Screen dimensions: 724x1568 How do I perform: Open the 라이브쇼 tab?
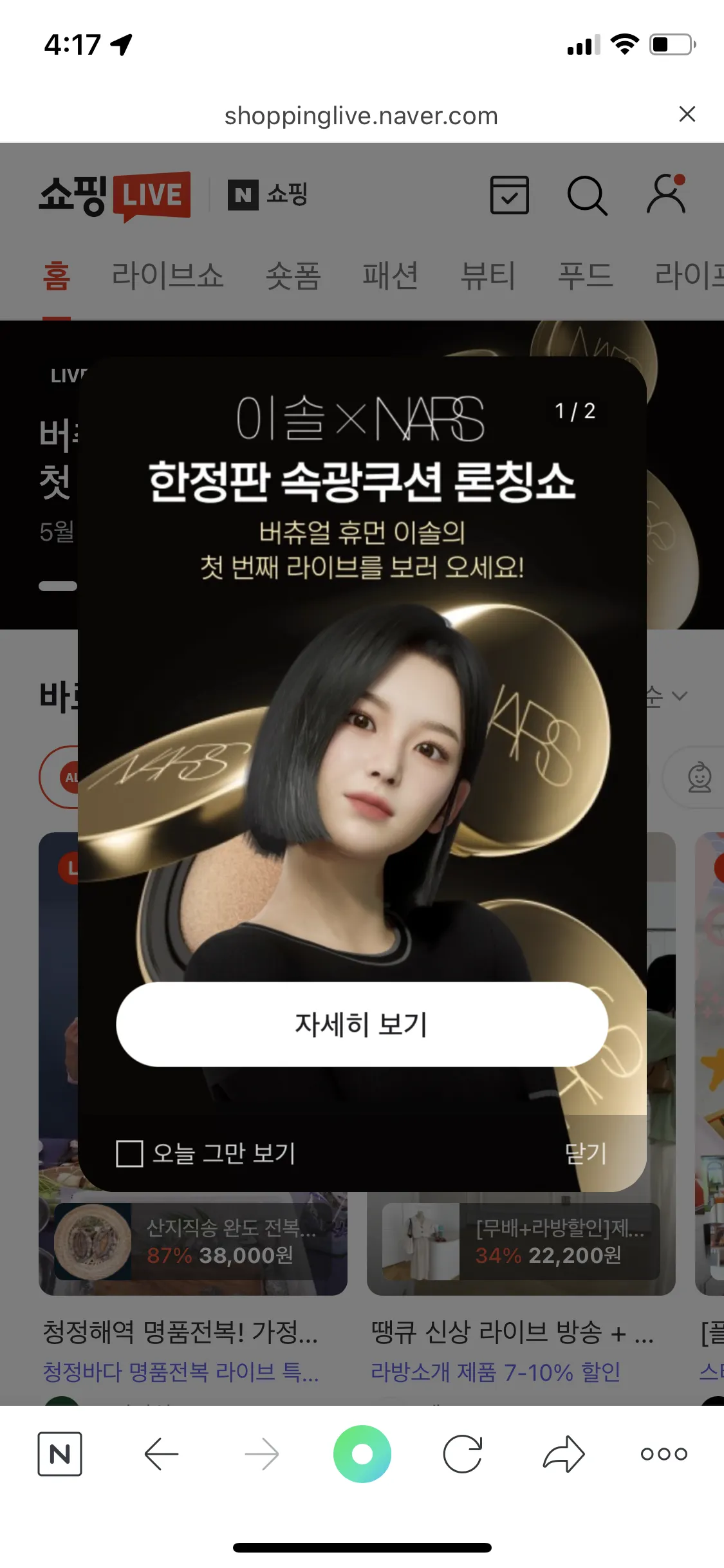[x=167, y=276]
